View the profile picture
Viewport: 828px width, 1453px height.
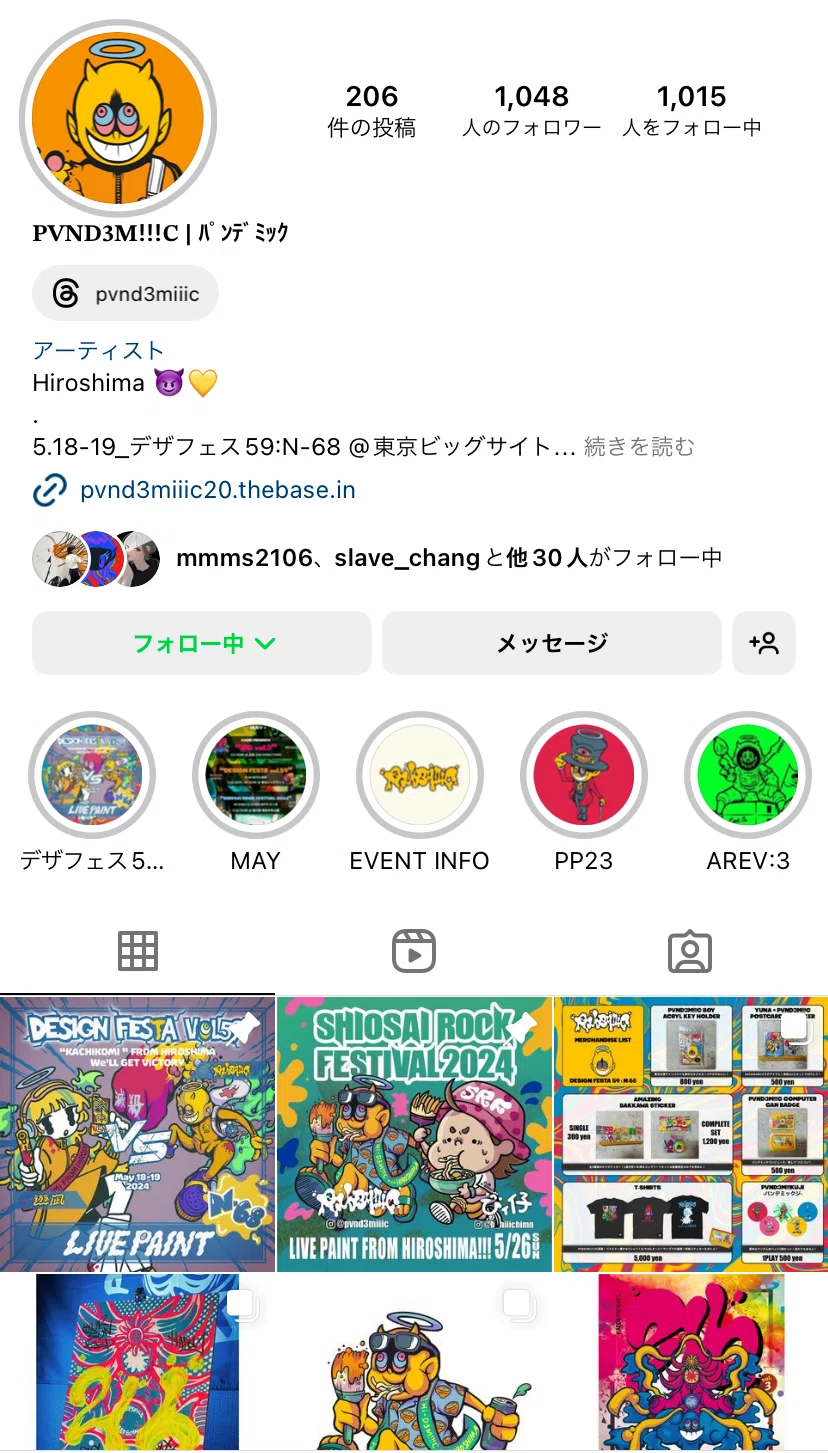point(118,118)
